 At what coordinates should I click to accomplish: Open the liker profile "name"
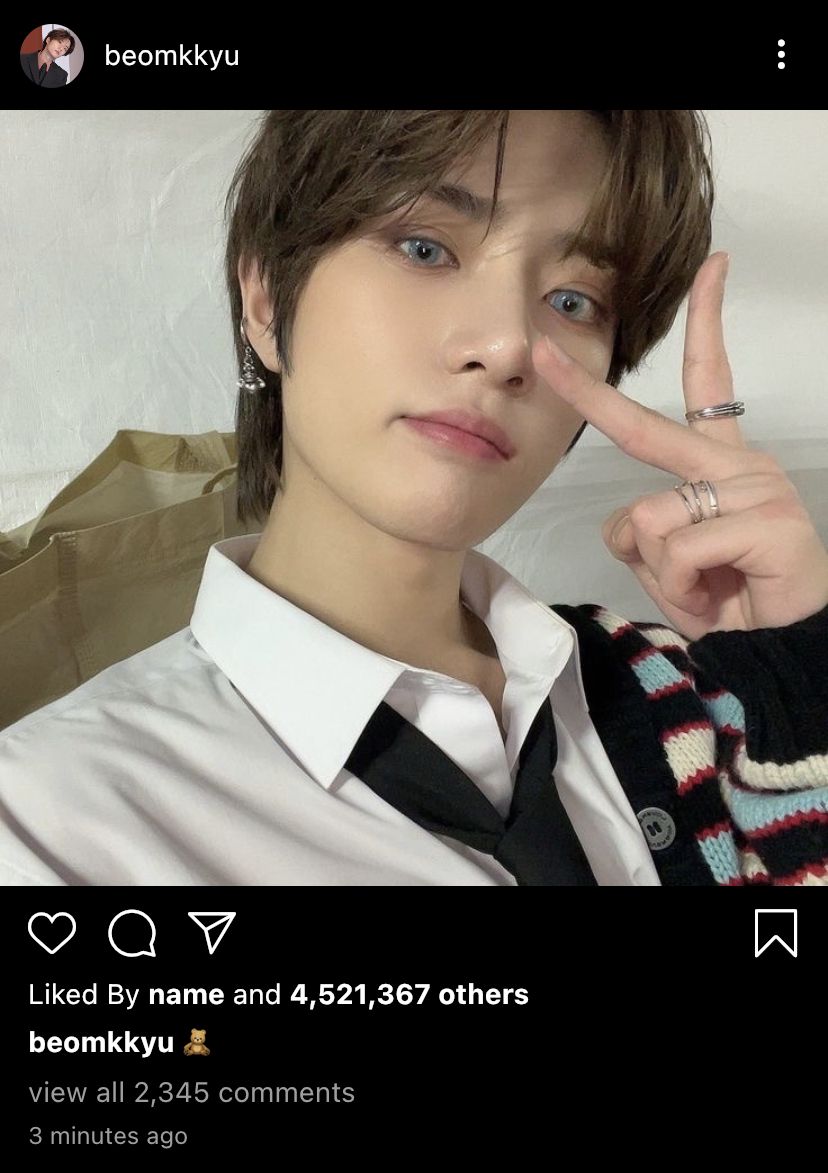coord(186,995)
